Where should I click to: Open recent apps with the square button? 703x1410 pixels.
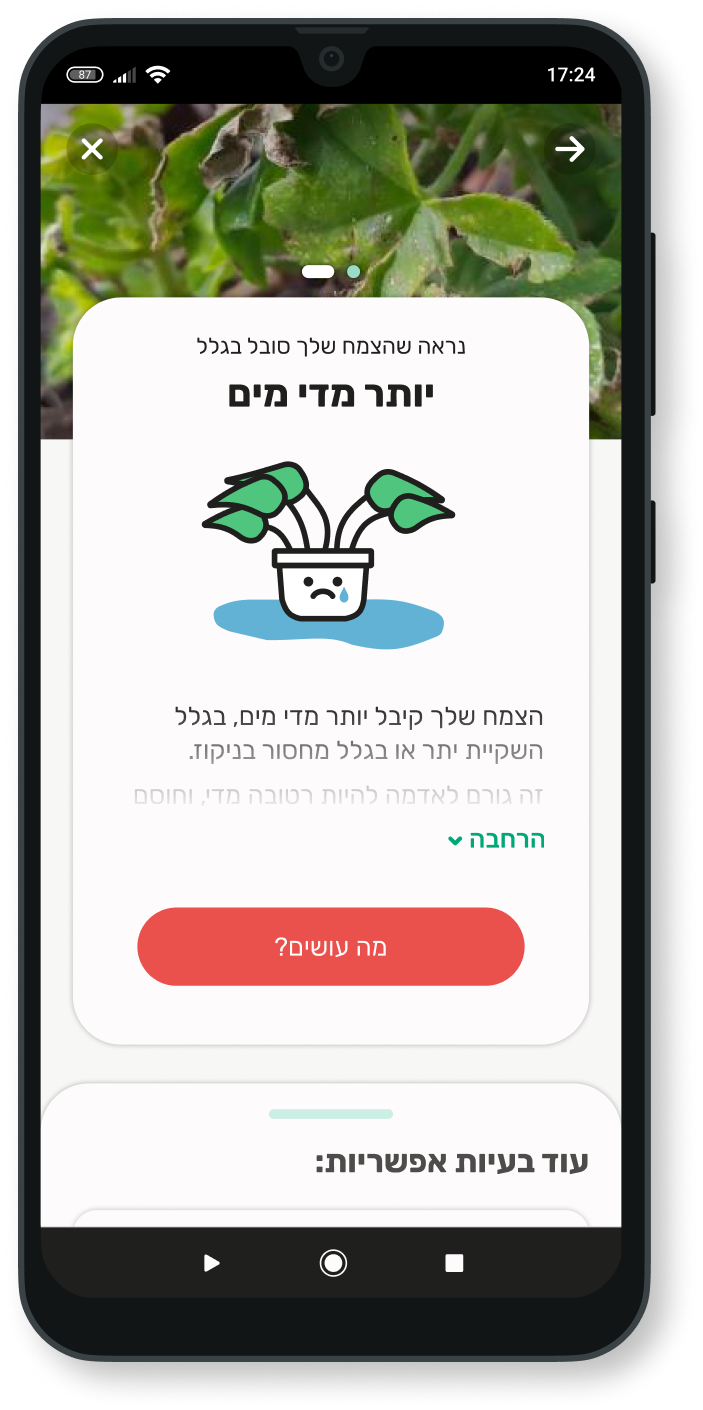[454, 1263]
